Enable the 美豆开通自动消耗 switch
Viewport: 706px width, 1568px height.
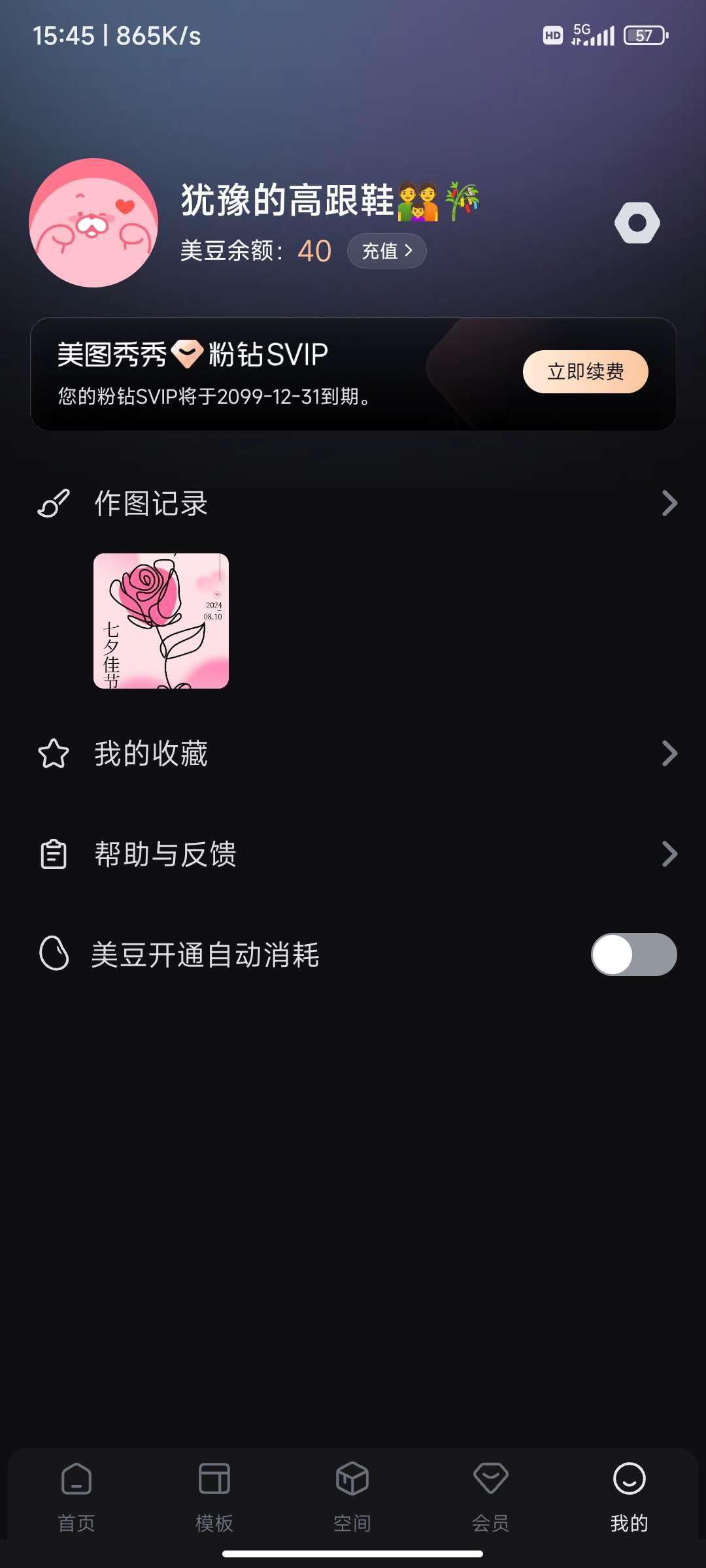click(633, 955)
